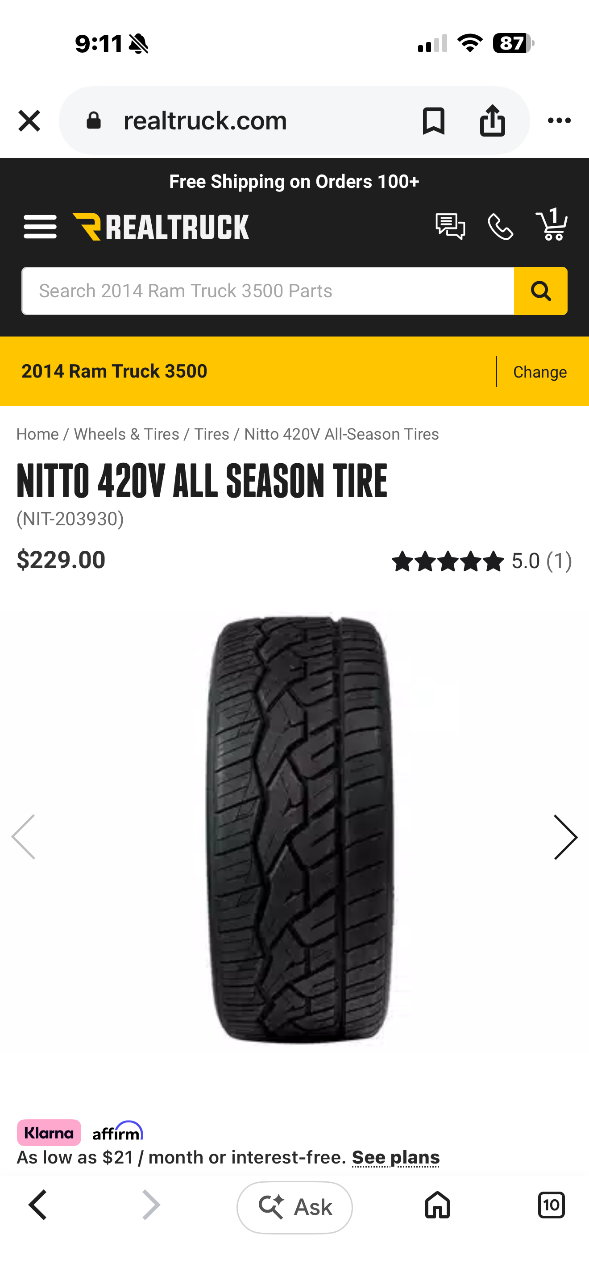Close the in-app browser page
Screen dimensions: 589x1280
(29, 121)
